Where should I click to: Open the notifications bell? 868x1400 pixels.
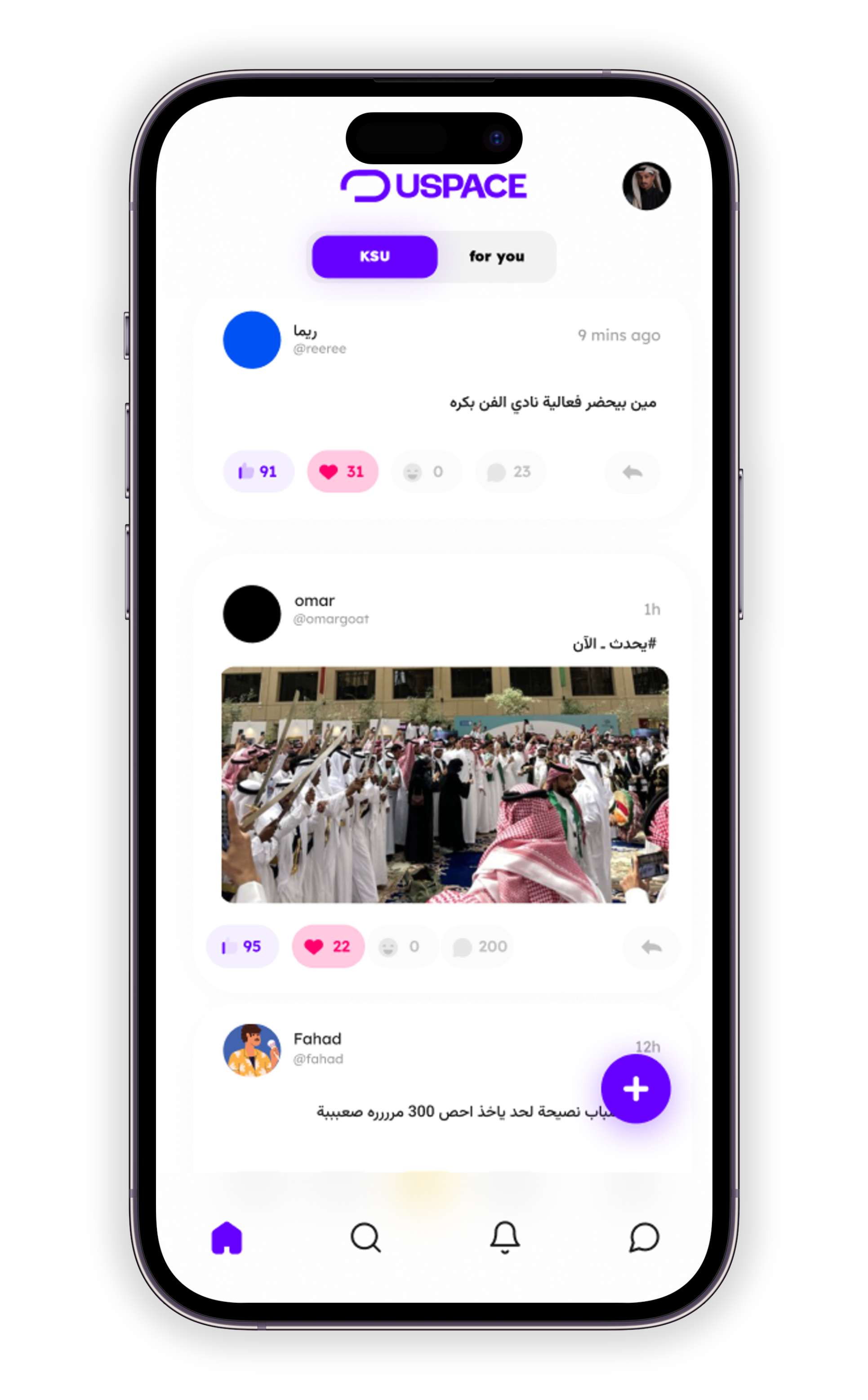click(x=505, y=1238)
